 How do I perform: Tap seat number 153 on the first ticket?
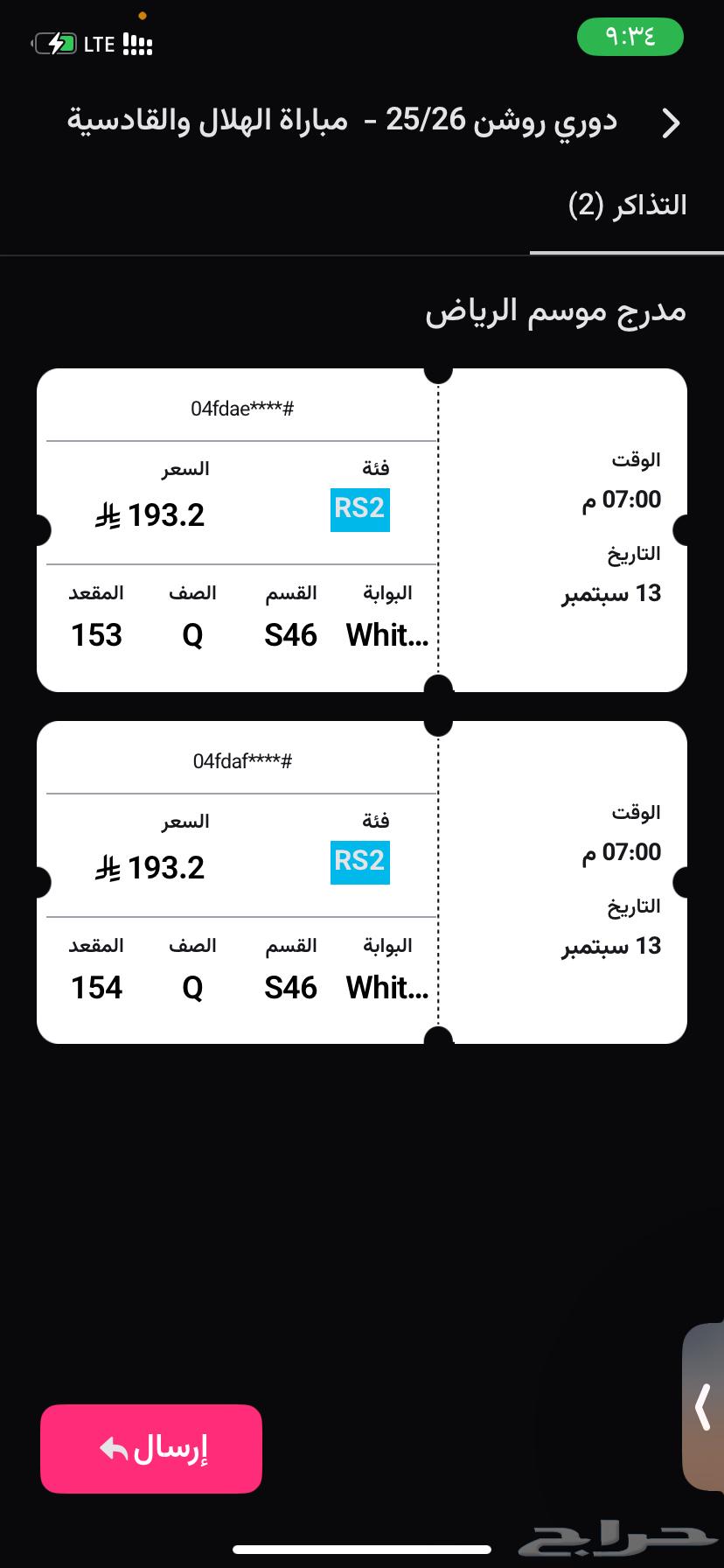pyautogui.click(x=95, y=635)
